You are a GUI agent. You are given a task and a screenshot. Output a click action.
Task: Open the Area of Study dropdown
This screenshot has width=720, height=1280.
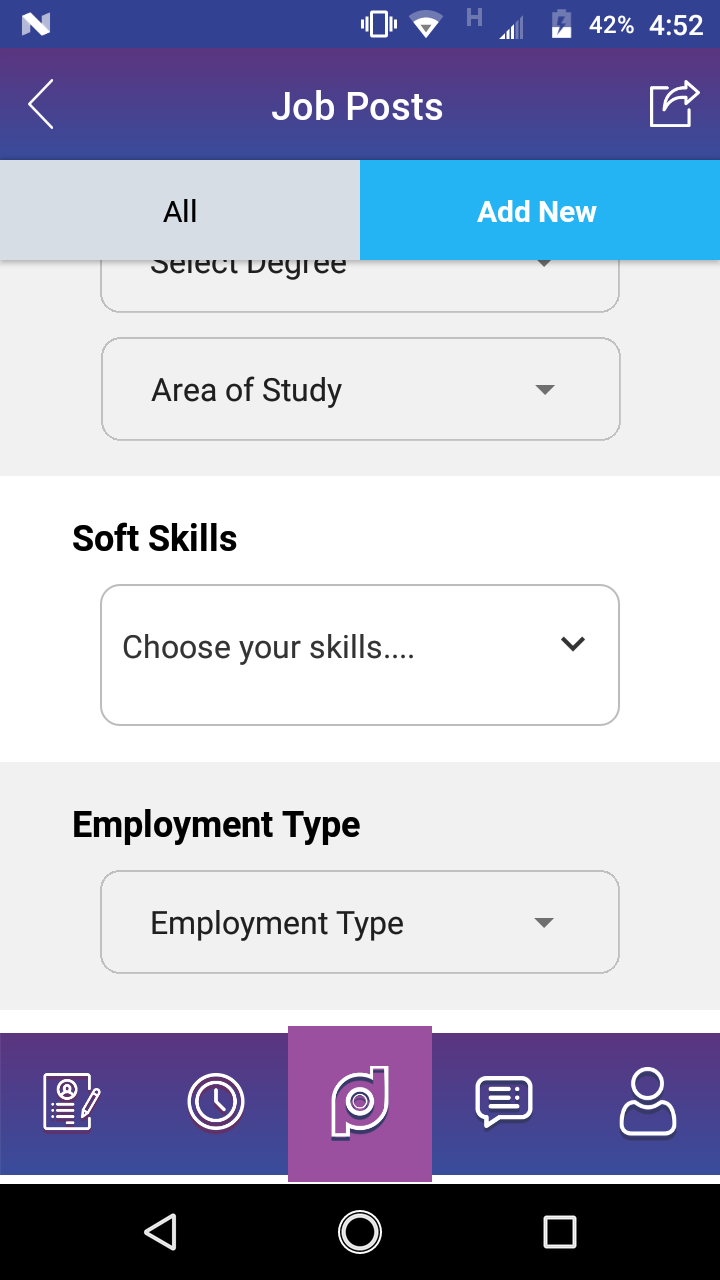coord(360,389)
